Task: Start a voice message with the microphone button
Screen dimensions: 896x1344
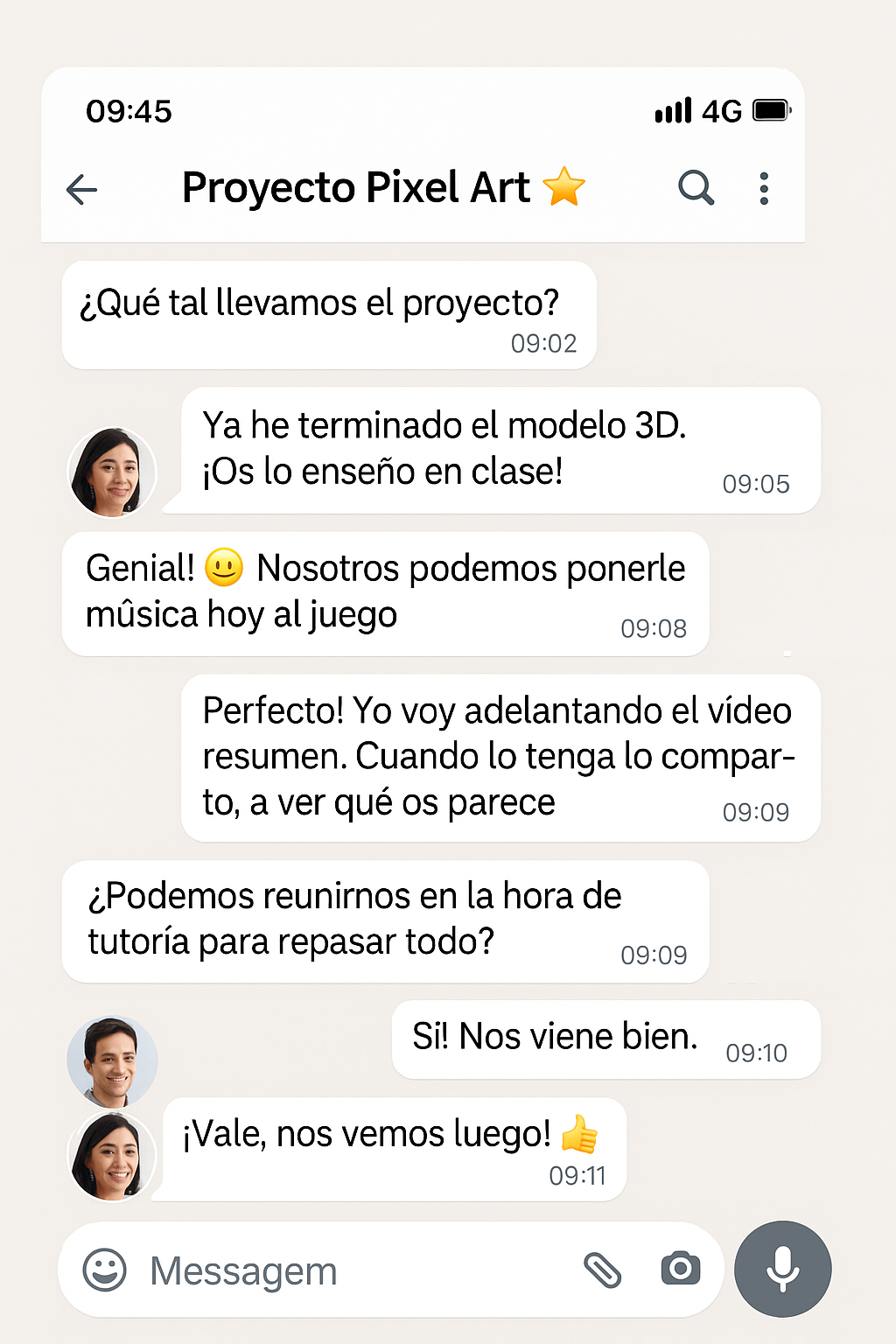Action: [782, 1269]
